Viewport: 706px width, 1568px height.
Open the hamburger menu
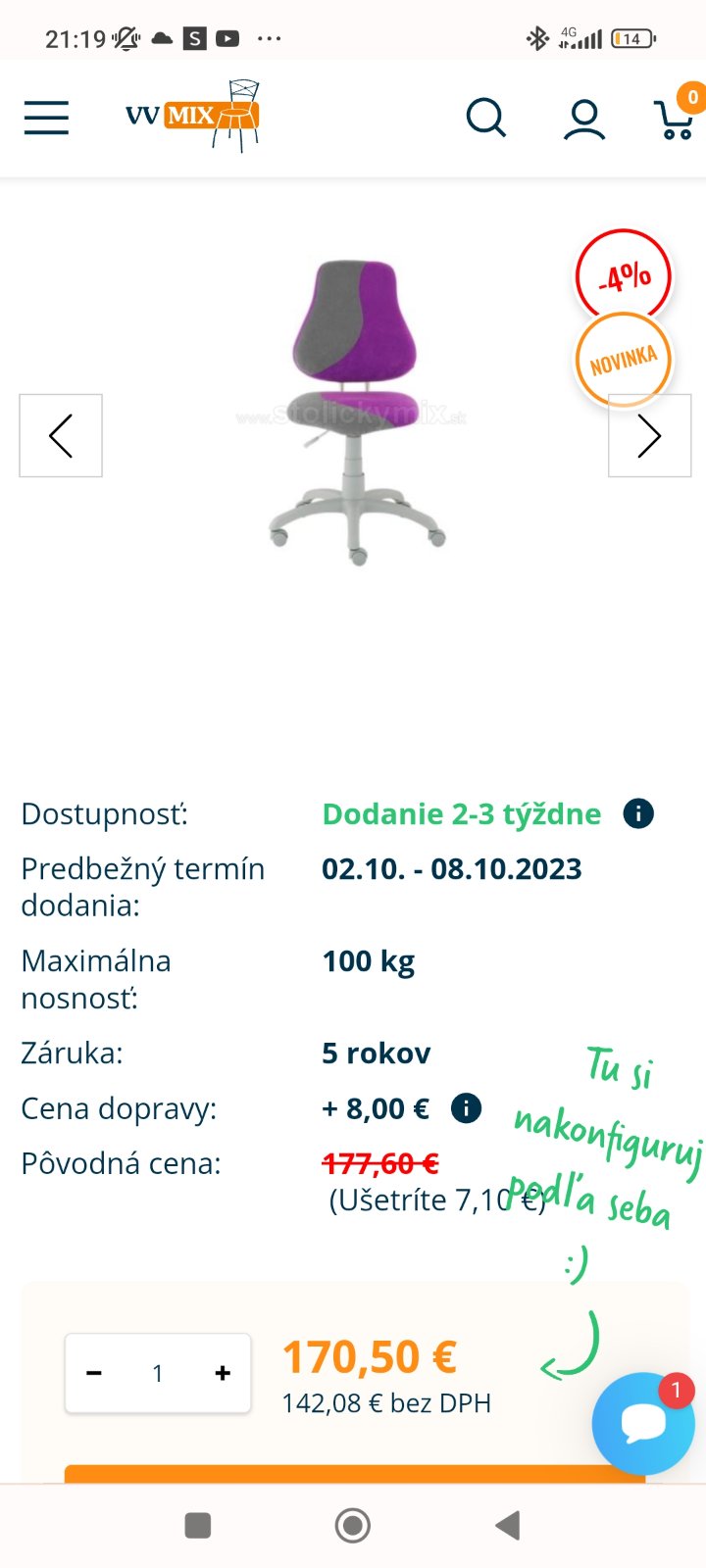point(46,118)
